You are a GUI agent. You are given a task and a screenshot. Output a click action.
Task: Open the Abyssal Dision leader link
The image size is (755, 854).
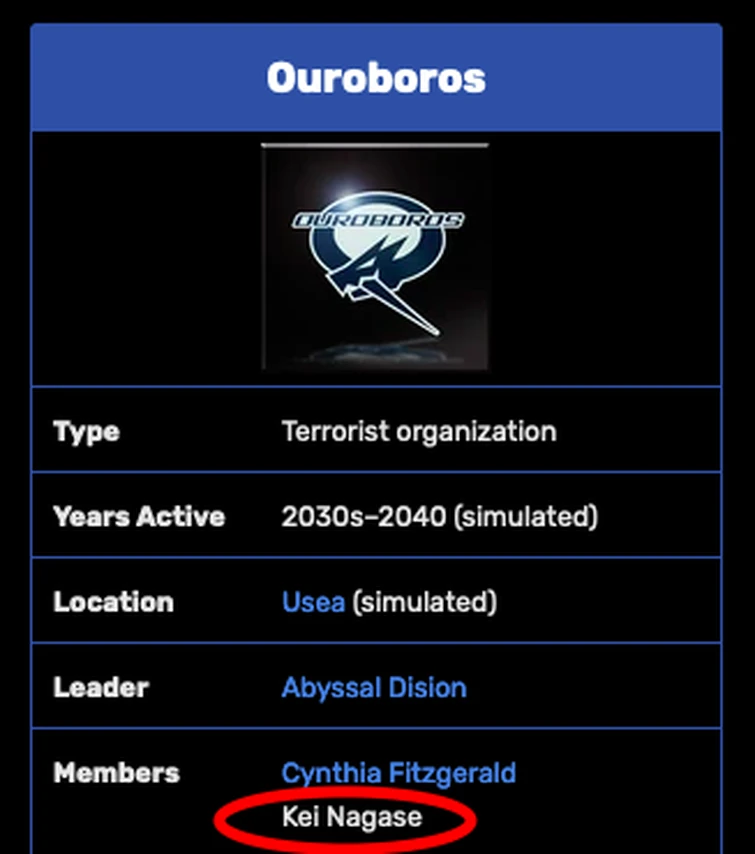[373, 688]
